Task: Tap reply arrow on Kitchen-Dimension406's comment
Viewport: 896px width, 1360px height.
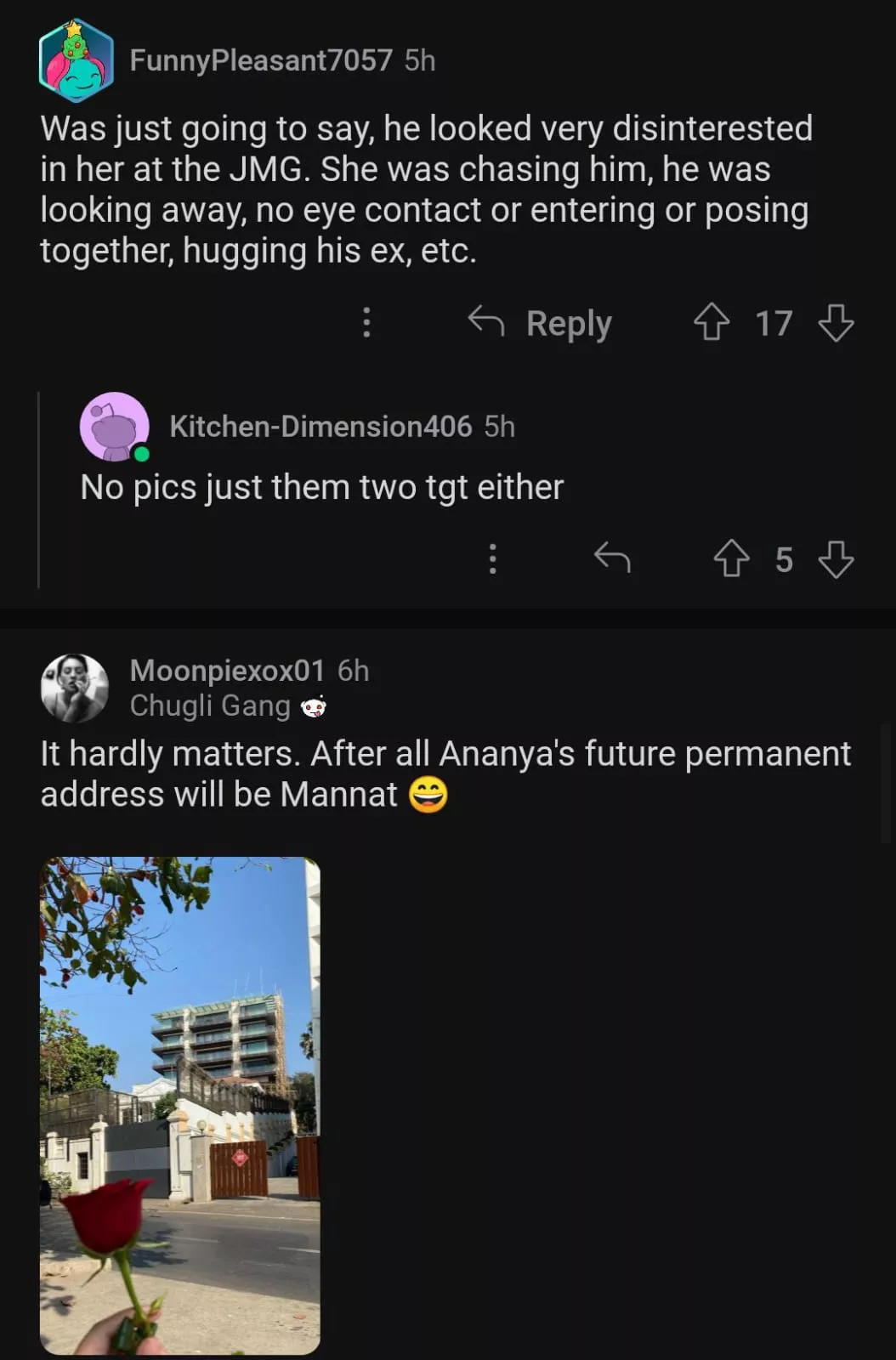Action: (x=612, y=558)
